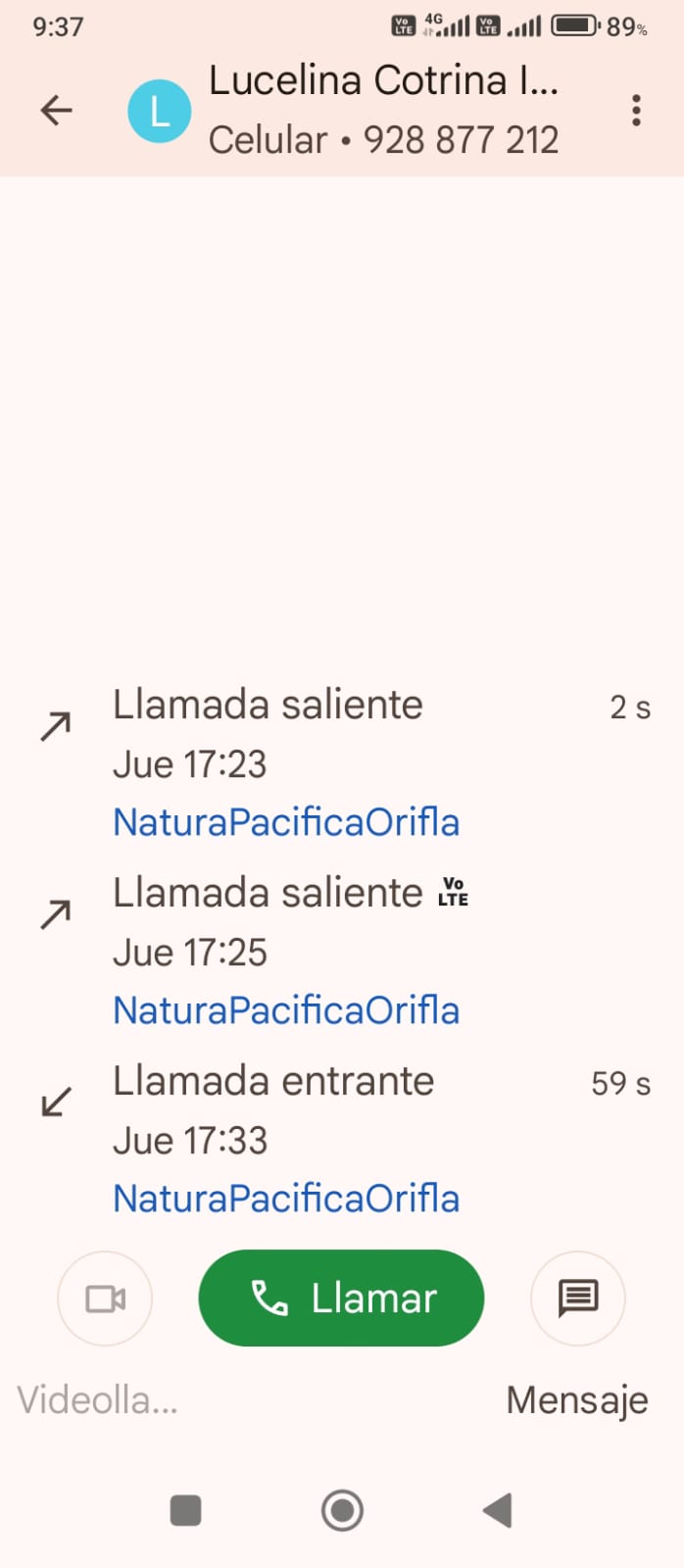Tap Lucelina's contact avatar
The image size is (684, 1568).
159,111
